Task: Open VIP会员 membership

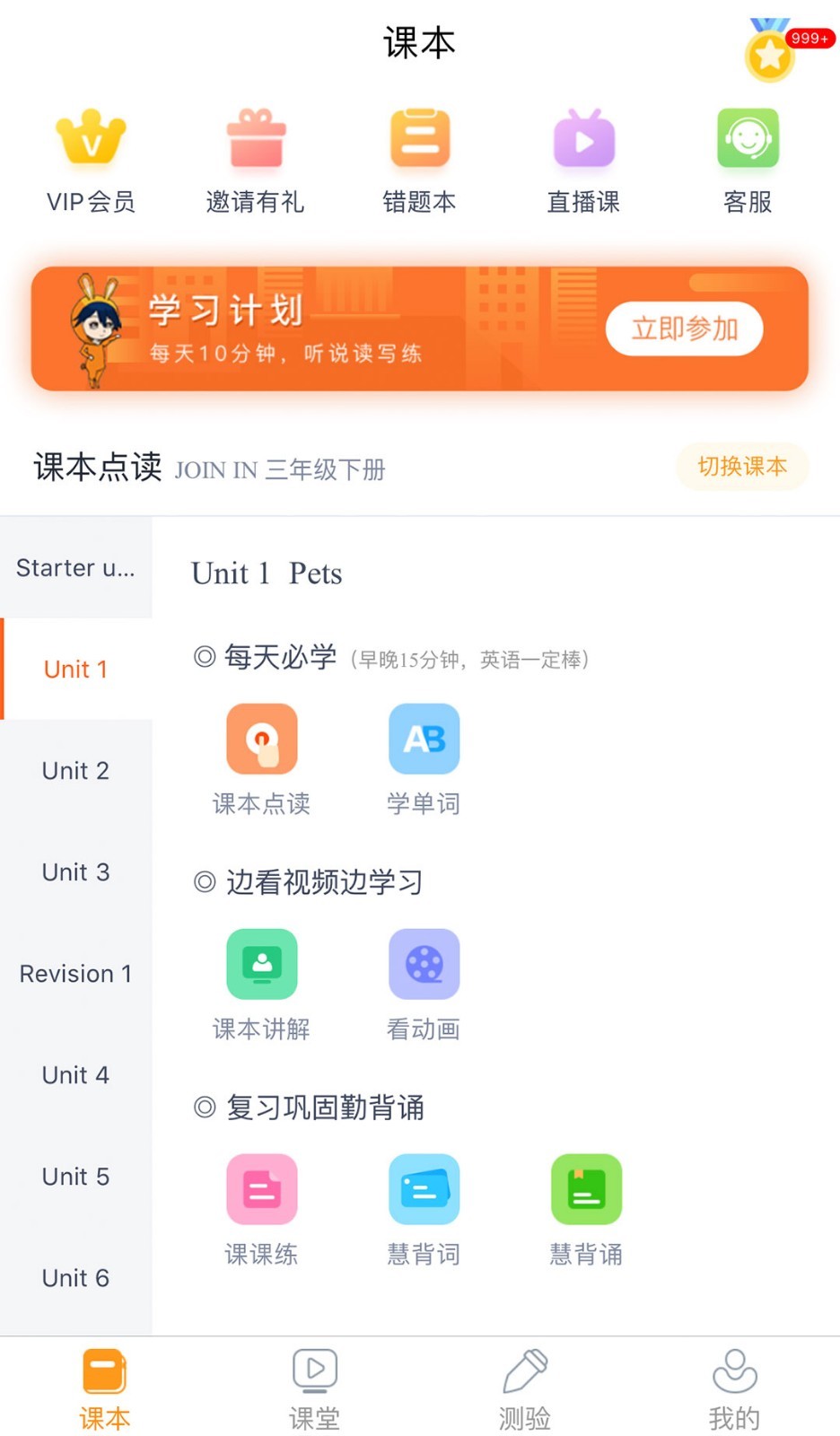Action: click(91, 162)
